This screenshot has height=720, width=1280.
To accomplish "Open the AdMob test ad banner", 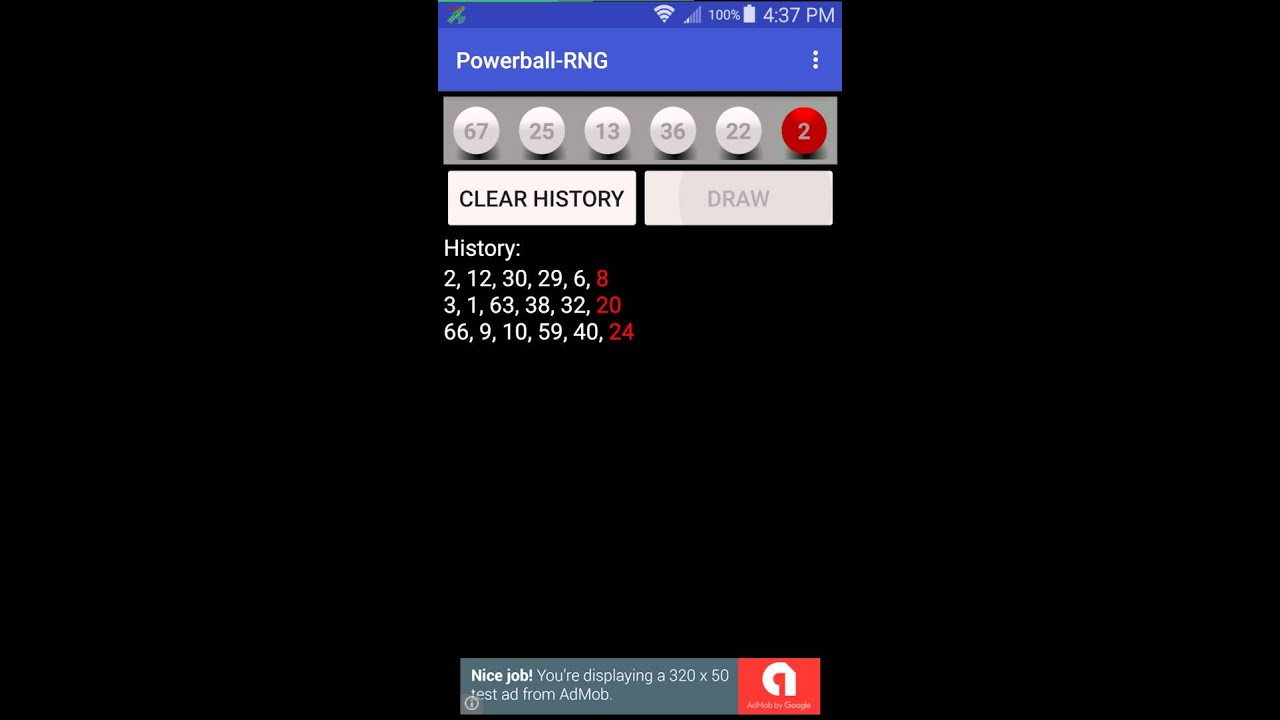I will [x=640, y=685].
